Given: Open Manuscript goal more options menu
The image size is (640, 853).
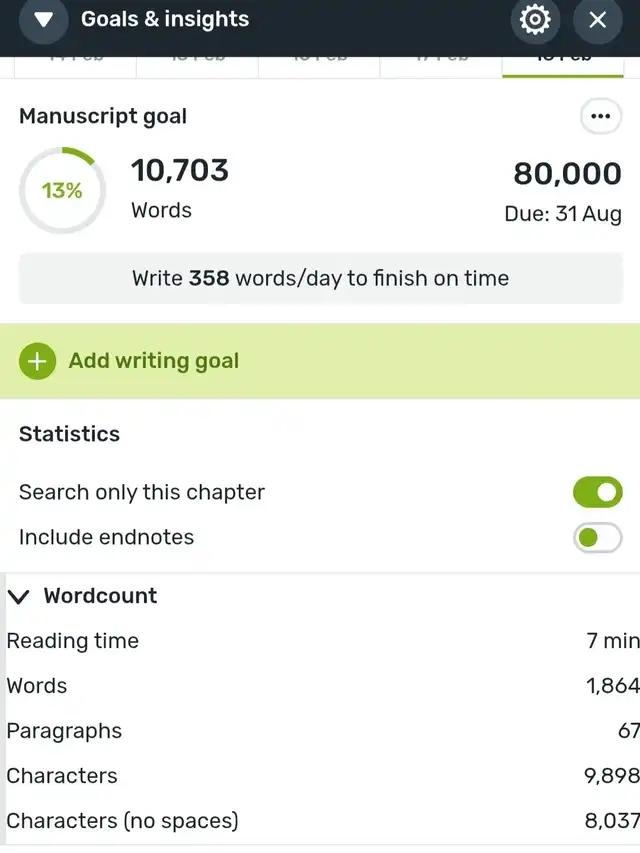Looking at the screenshot, I should 600,116.
